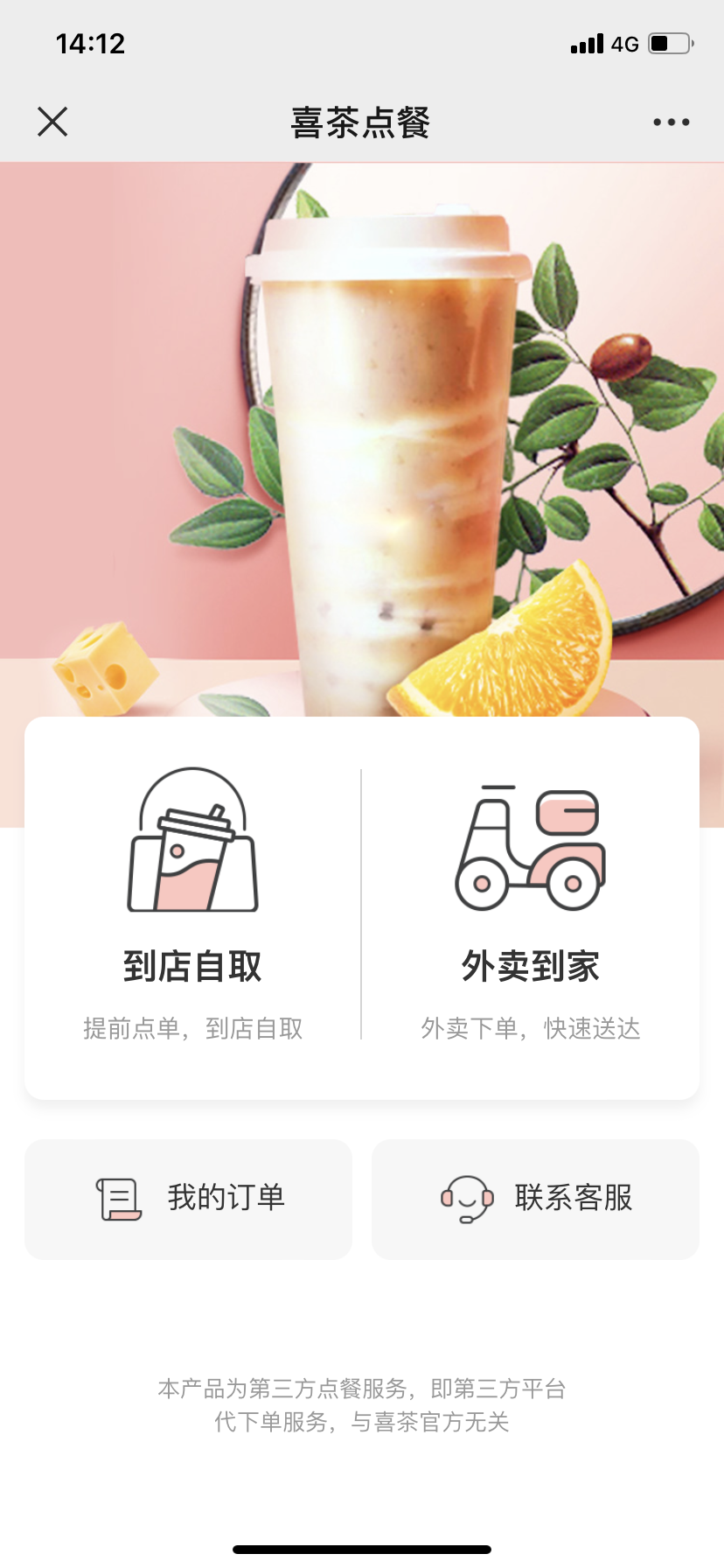Open 我的订单
This screenshot has width=724, height=1568.
[x=189, y=1199]
